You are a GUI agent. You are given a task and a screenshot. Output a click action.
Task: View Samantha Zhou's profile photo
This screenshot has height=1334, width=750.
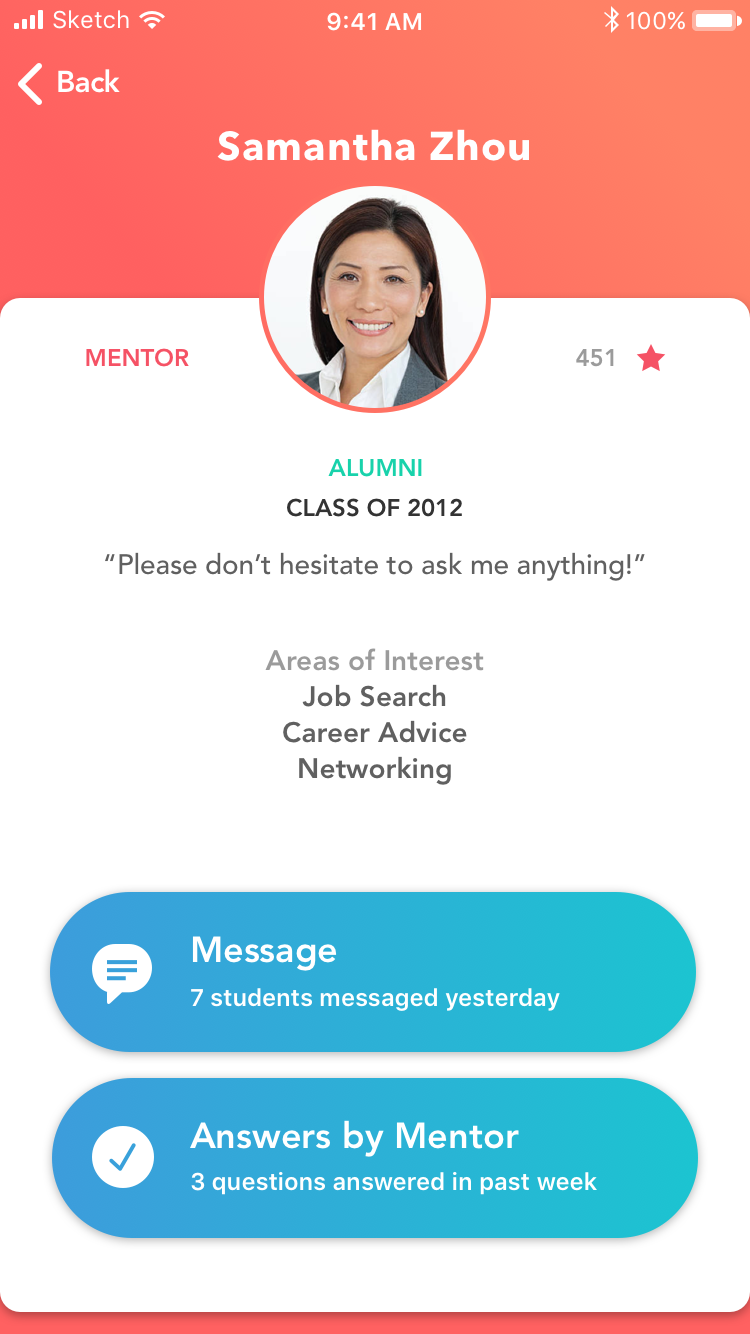(375, 299)
